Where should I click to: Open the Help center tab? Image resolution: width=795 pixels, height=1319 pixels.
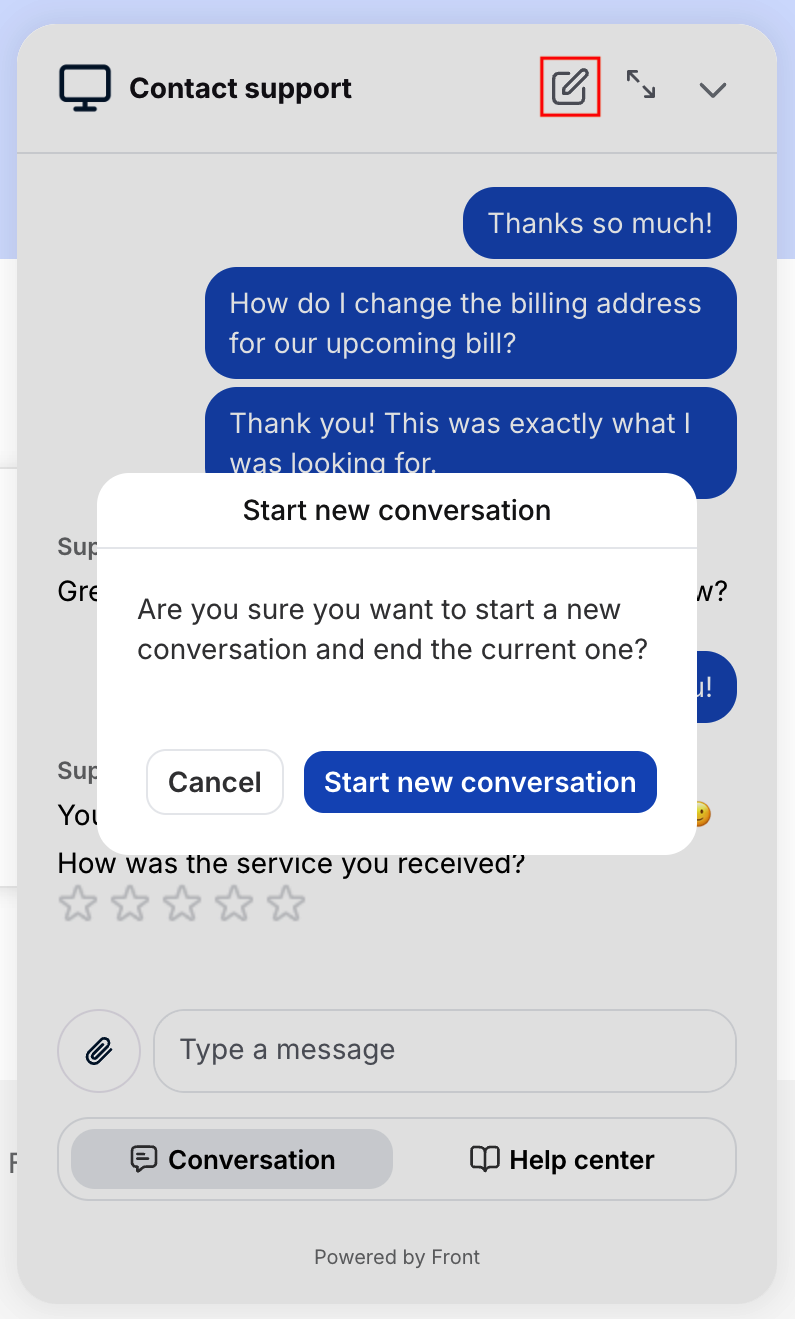(x=562, y=1159)
